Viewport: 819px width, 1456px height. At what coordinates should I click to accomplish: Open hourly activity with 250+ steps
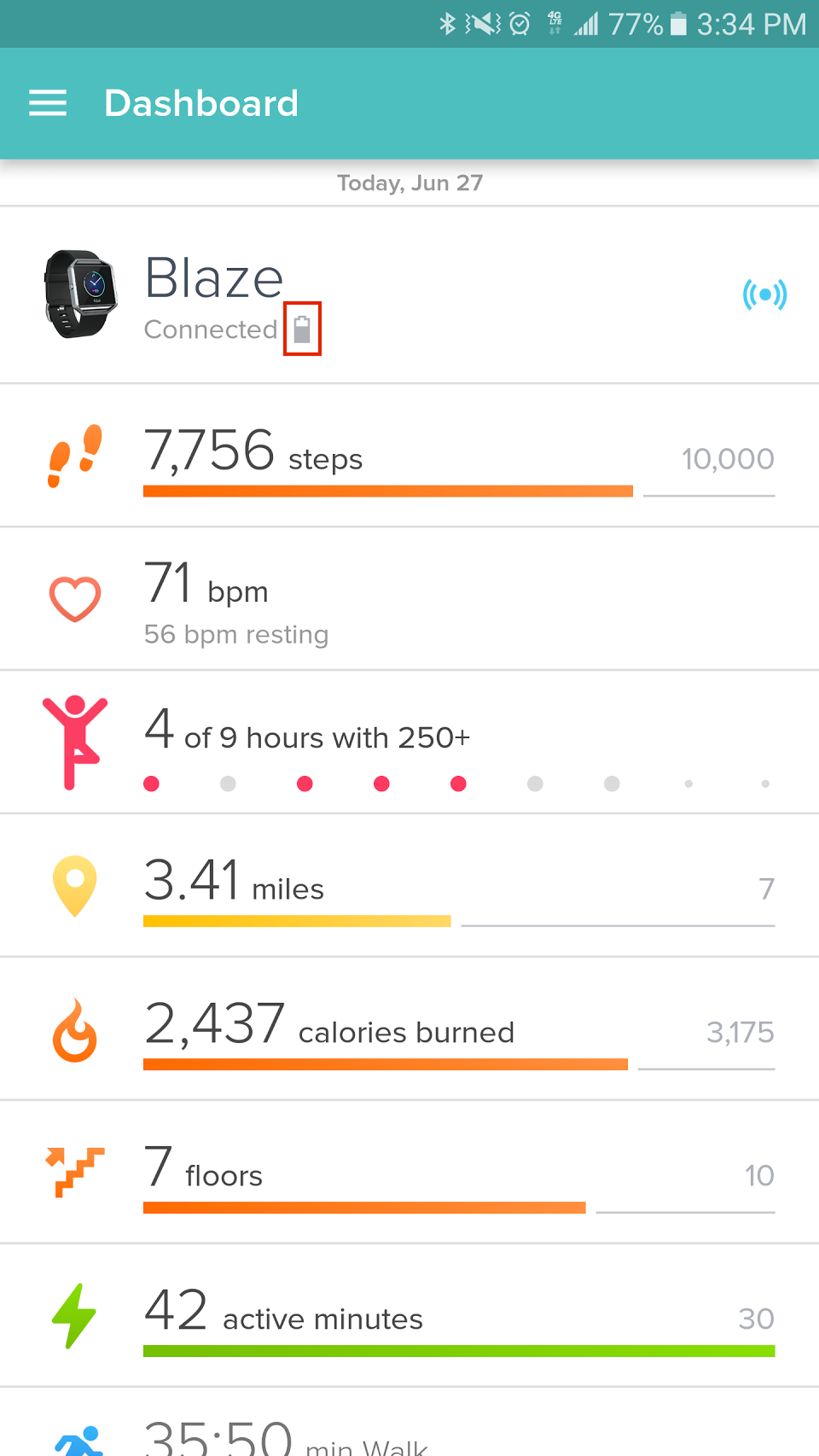(x=409, y=743)
